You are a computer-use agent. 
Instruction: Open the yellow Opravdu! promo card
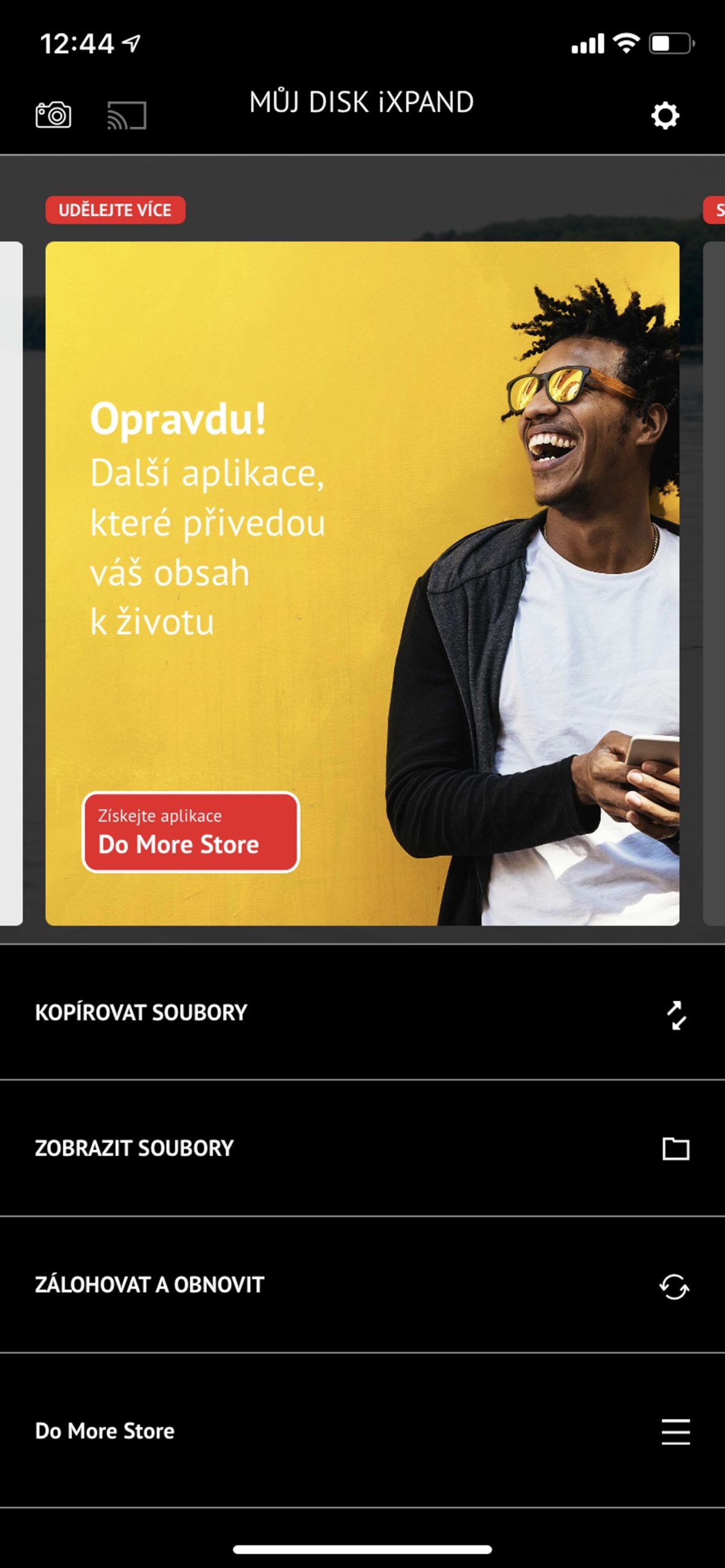[362, 551]
